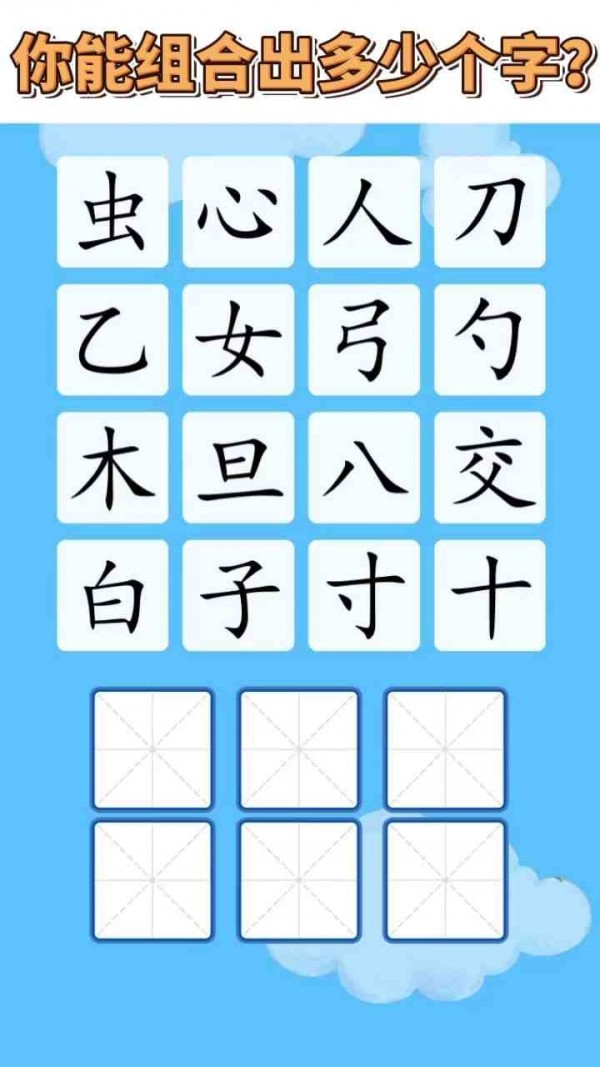Pick the 勺 character tile
The image size is (600, 1067).
tap(490, 340)
